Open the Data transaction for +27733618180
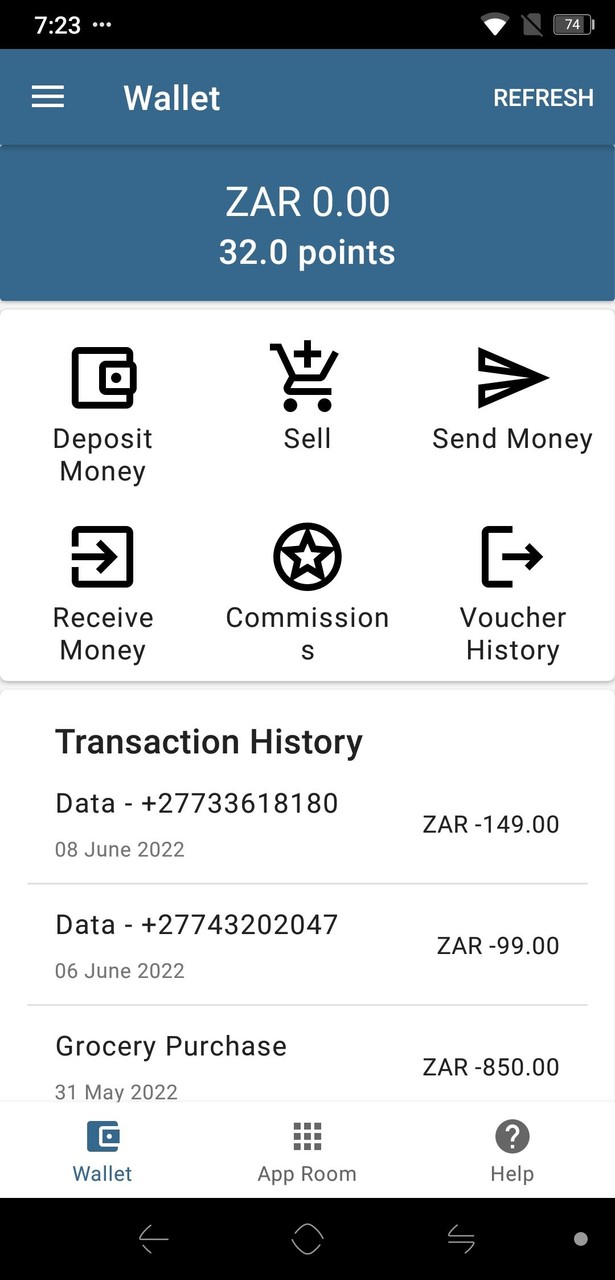The height and width of the screenshot is (1280, 615). point(307,824)
